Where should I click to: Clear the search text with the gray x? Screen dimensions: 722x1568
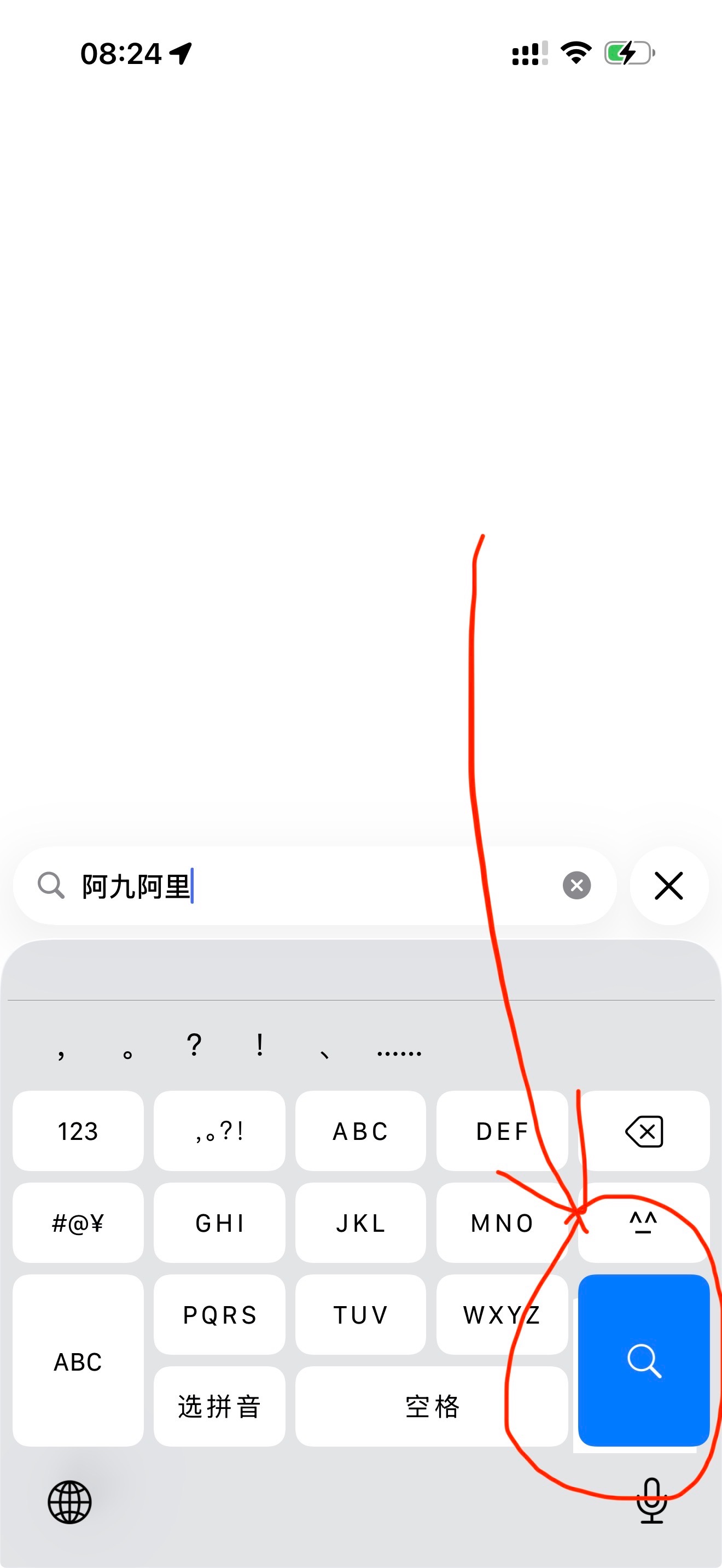tap(577, 885)
